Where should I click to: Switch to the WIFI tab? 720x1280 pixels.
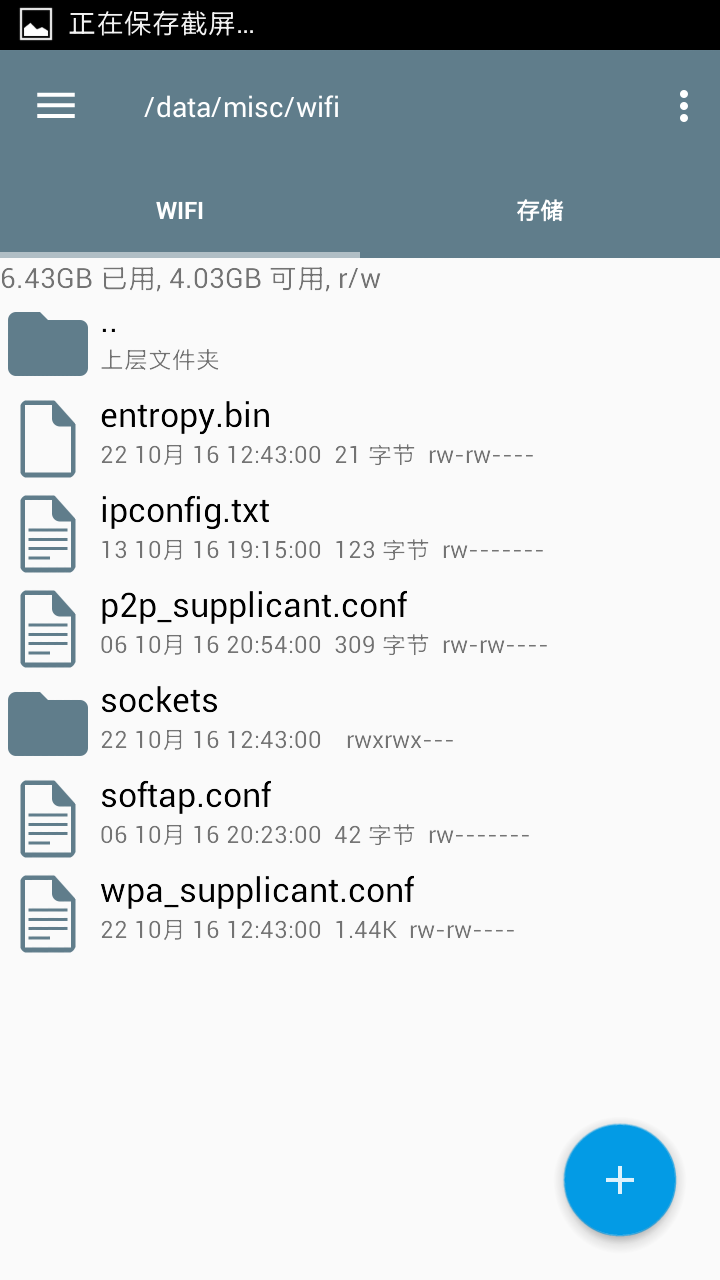(180, 211)
